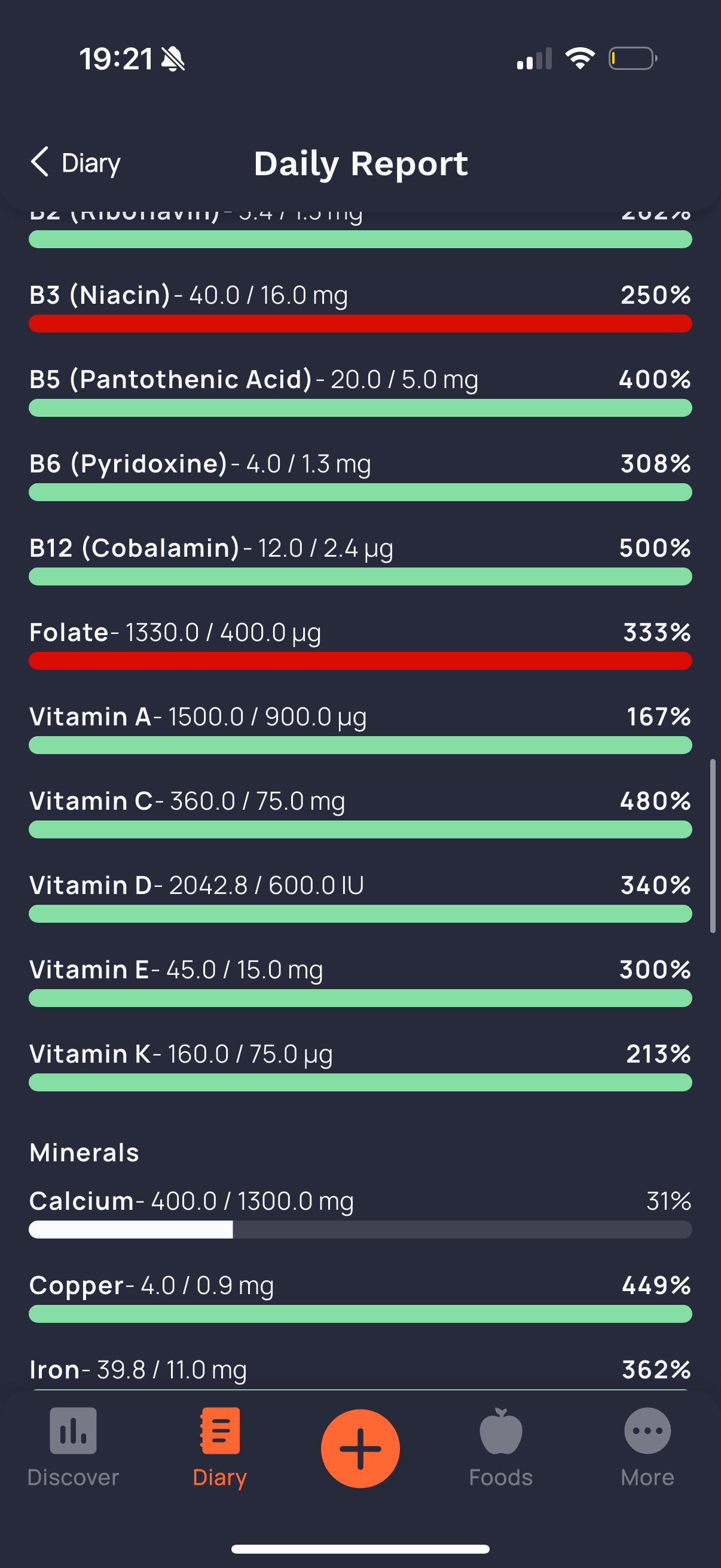Tap the orange plus add button

point(360,1448)
